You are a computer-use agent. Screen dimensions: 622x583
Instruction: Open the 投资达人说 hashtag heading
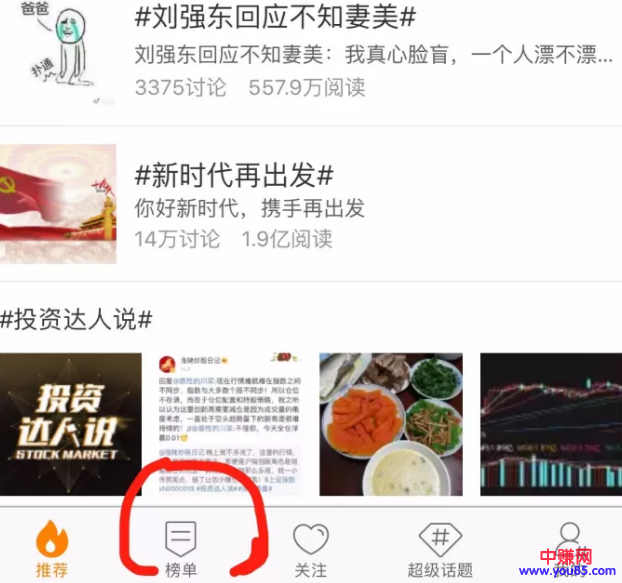[x=76, y=320]
